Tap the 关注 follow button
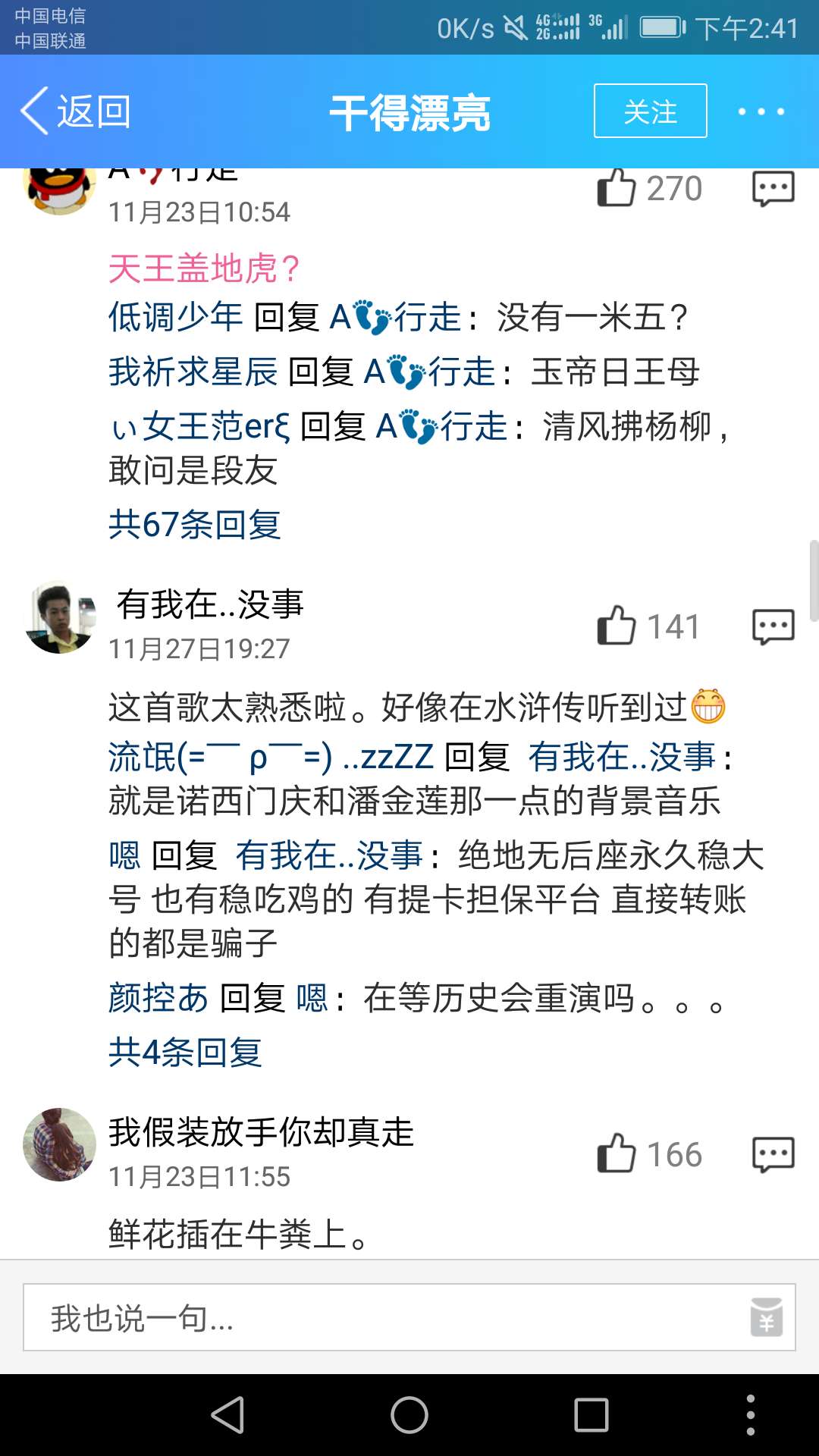819x1456 pixels. [649, 111]
